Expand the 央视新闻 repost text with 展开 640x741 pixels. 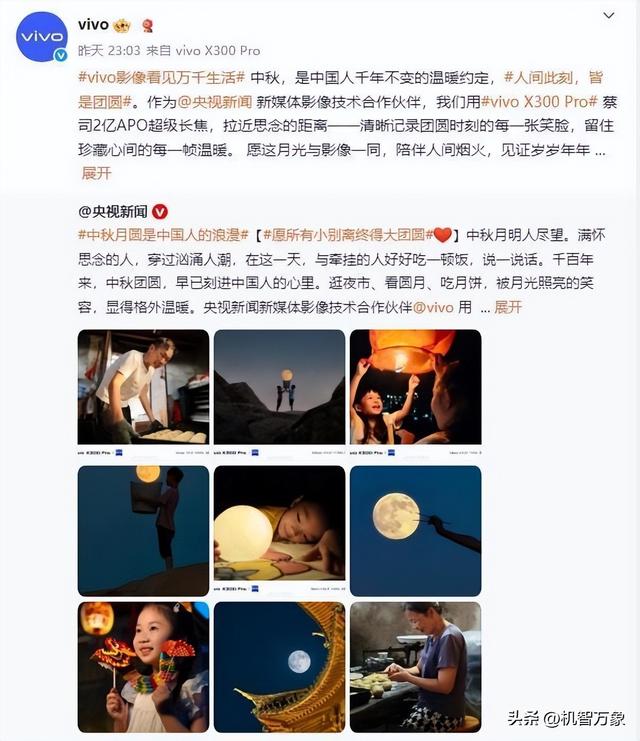tap(508, 307)
